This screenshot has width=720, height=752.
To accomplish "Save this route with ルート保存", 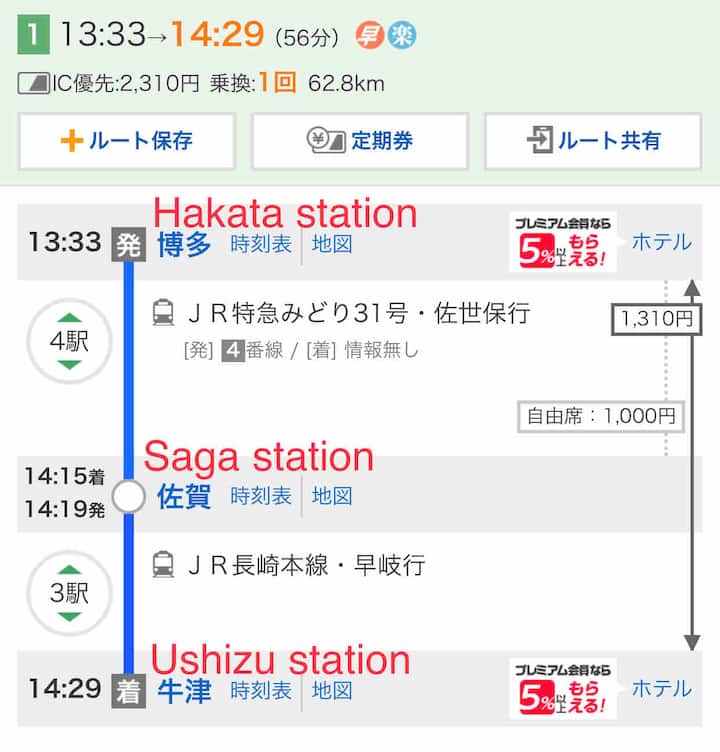I will [126, 141].
